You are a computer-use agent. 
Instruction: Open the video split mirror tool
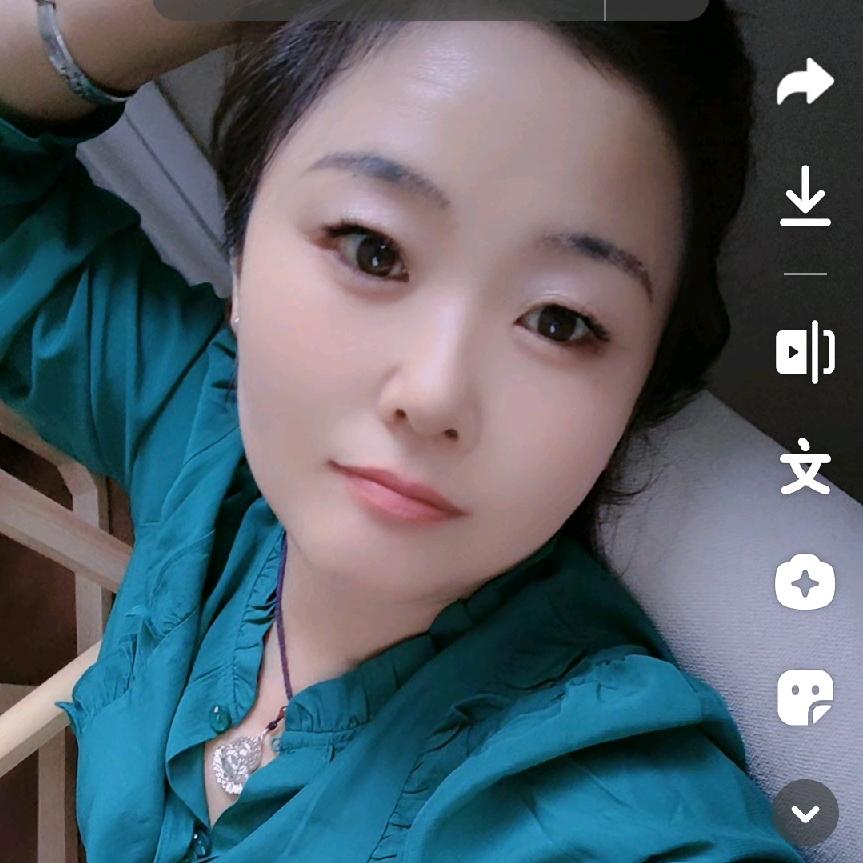(805, 352)
